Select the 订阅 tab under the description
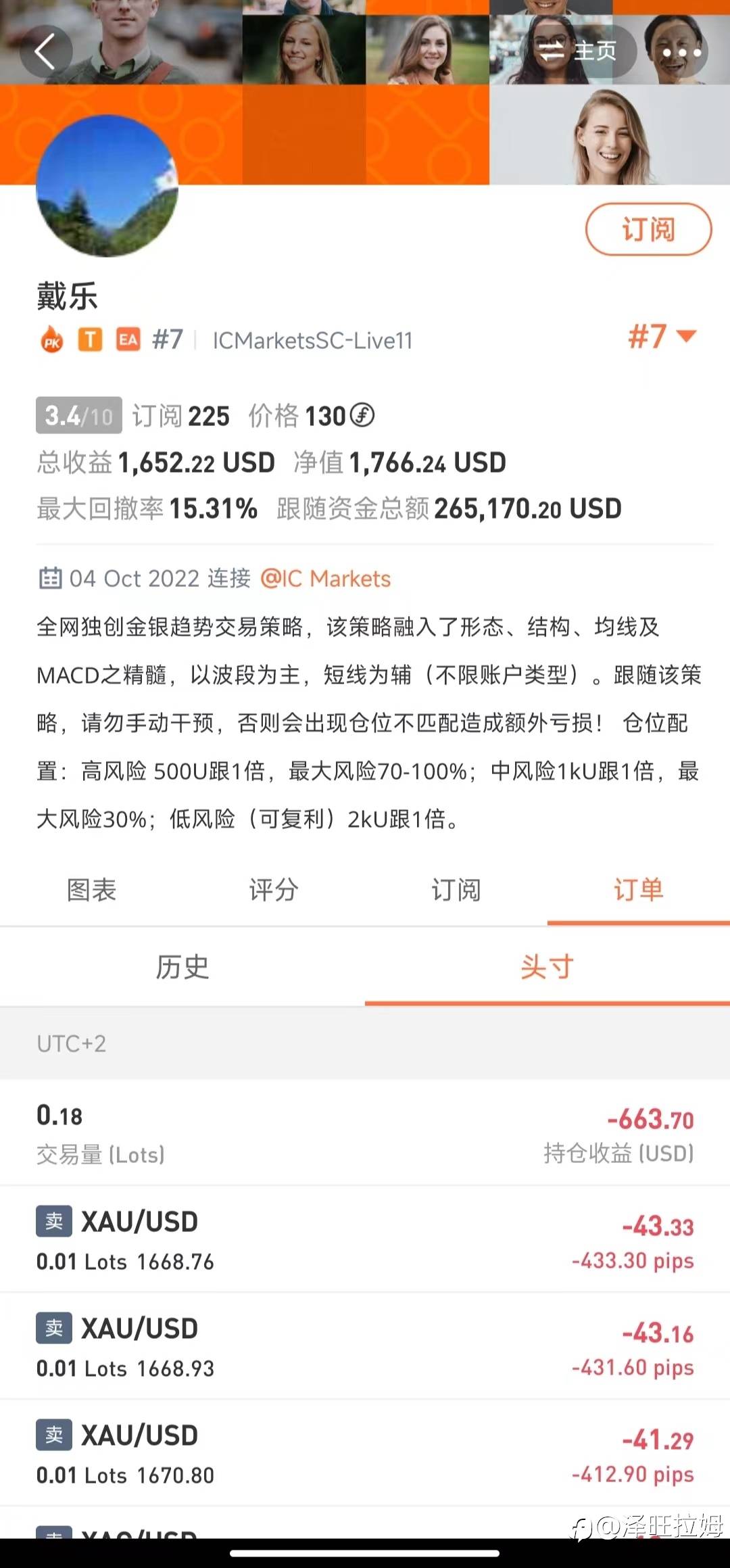The height and width of the screenshot is (1568, 730). click(x=456, y=890)
